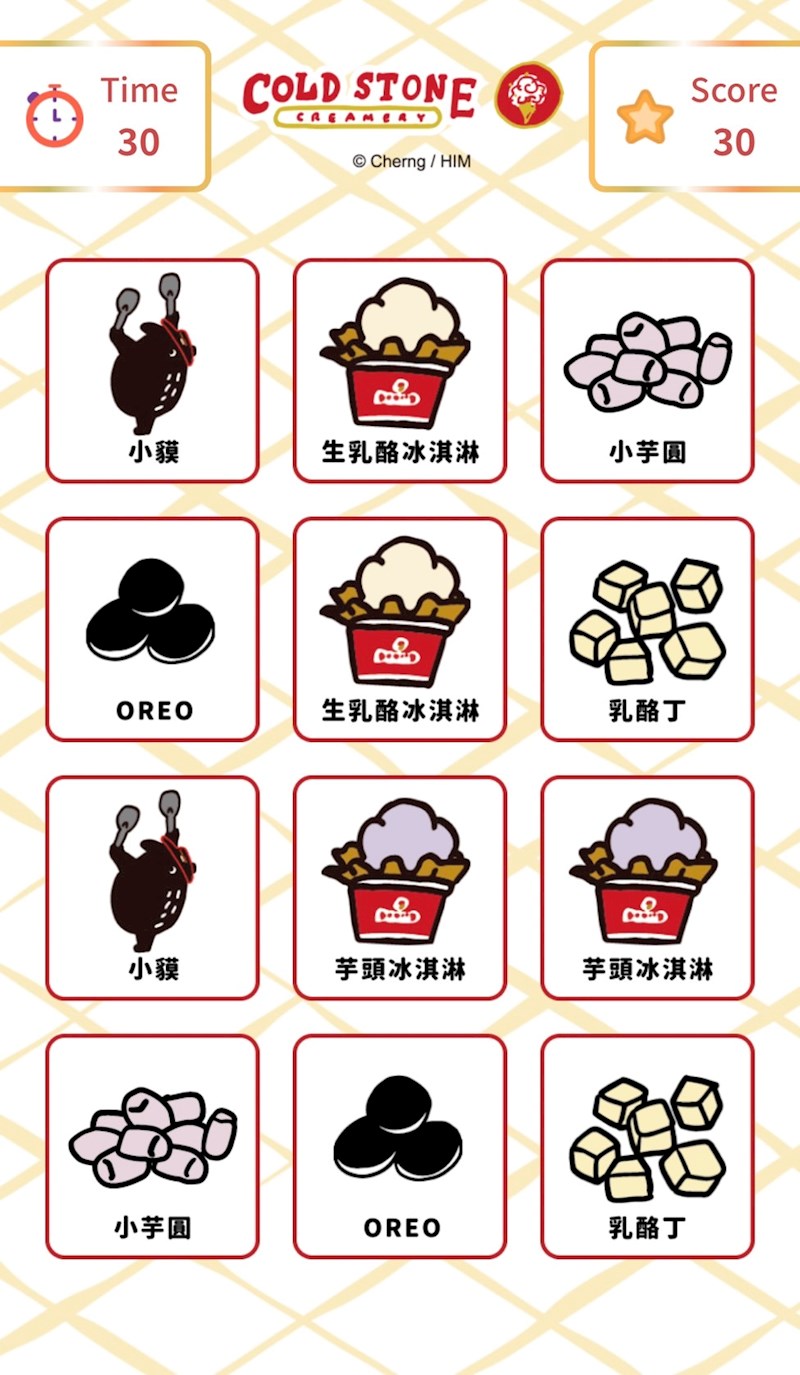800x1375 pixels.
Task: Flip the 小芋圓 card beside the OREO card
Action: tap(153, 1146)
